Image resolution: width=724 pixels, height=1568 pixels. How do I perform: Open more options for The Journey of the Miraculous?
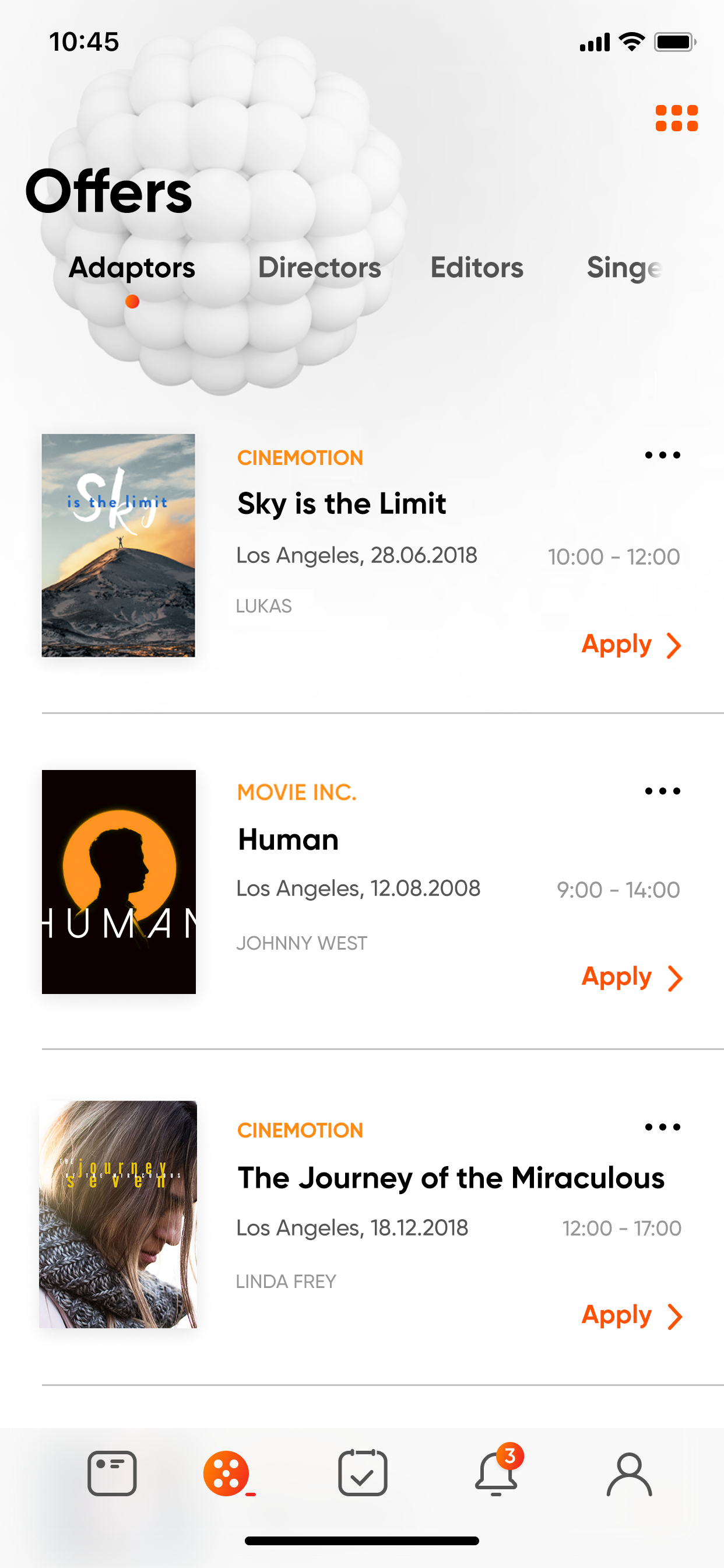click(x=663, y=1128)
